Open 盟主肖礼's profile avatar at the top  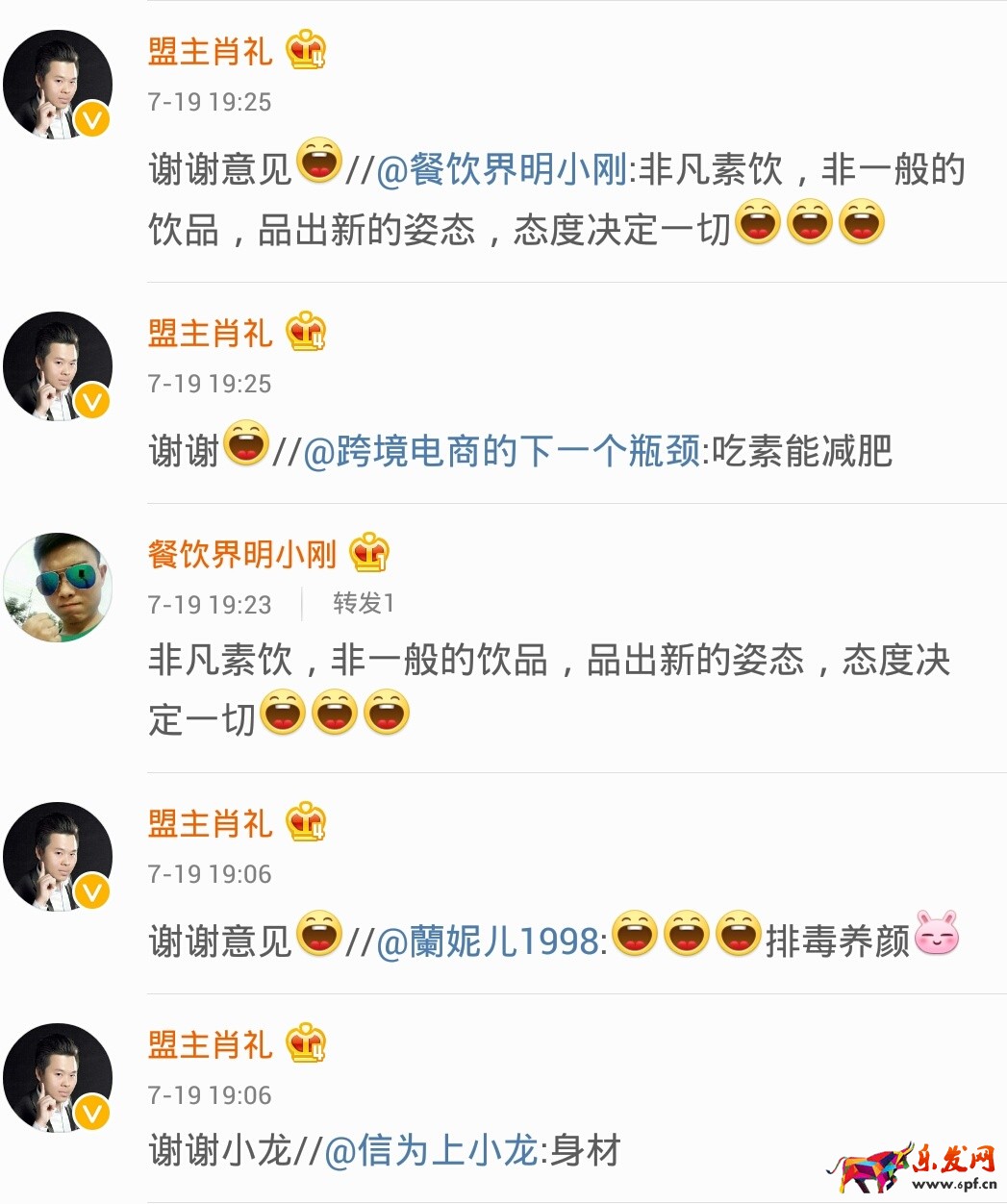[x=58, y=83]
